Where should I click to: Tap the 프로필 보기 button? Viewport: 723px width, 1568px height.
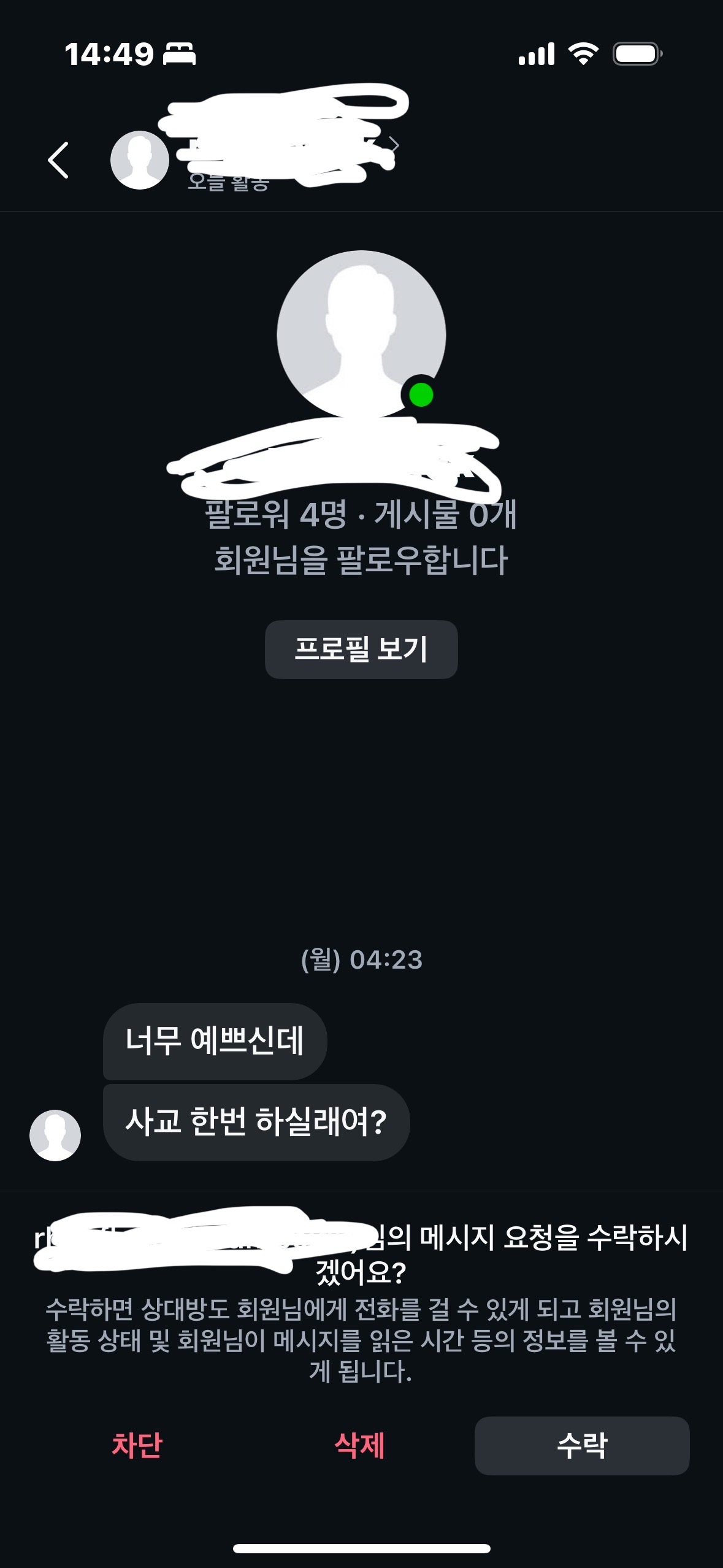361,649
